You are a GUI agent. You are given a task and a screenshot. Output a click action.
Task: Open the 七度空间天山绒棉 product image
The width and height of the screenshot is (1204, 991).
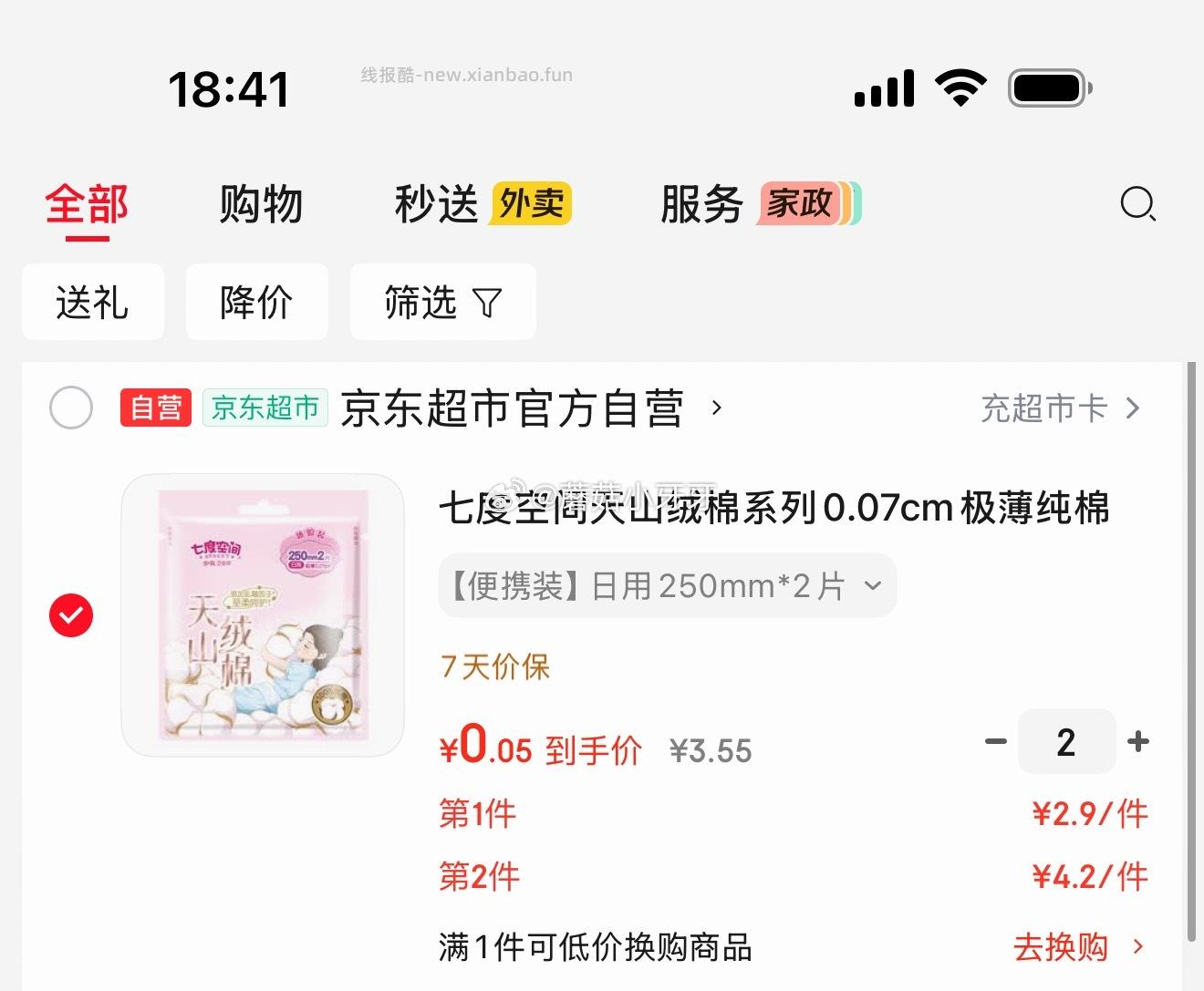(x=263, y=614)
